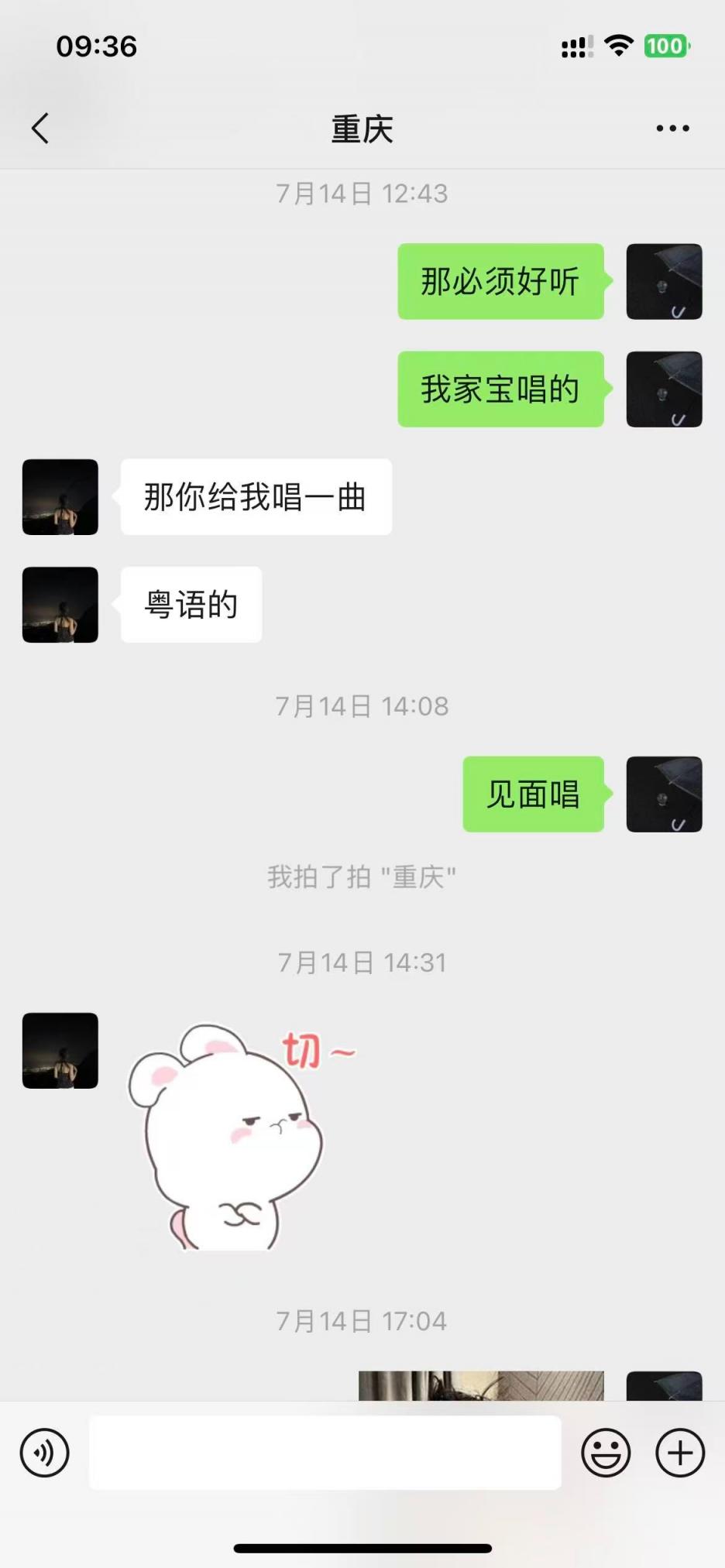The width and height of the screenshot is (725, 1568).
Task: Open the 切~ bunny sticker
Action: tap(232, 1134)
